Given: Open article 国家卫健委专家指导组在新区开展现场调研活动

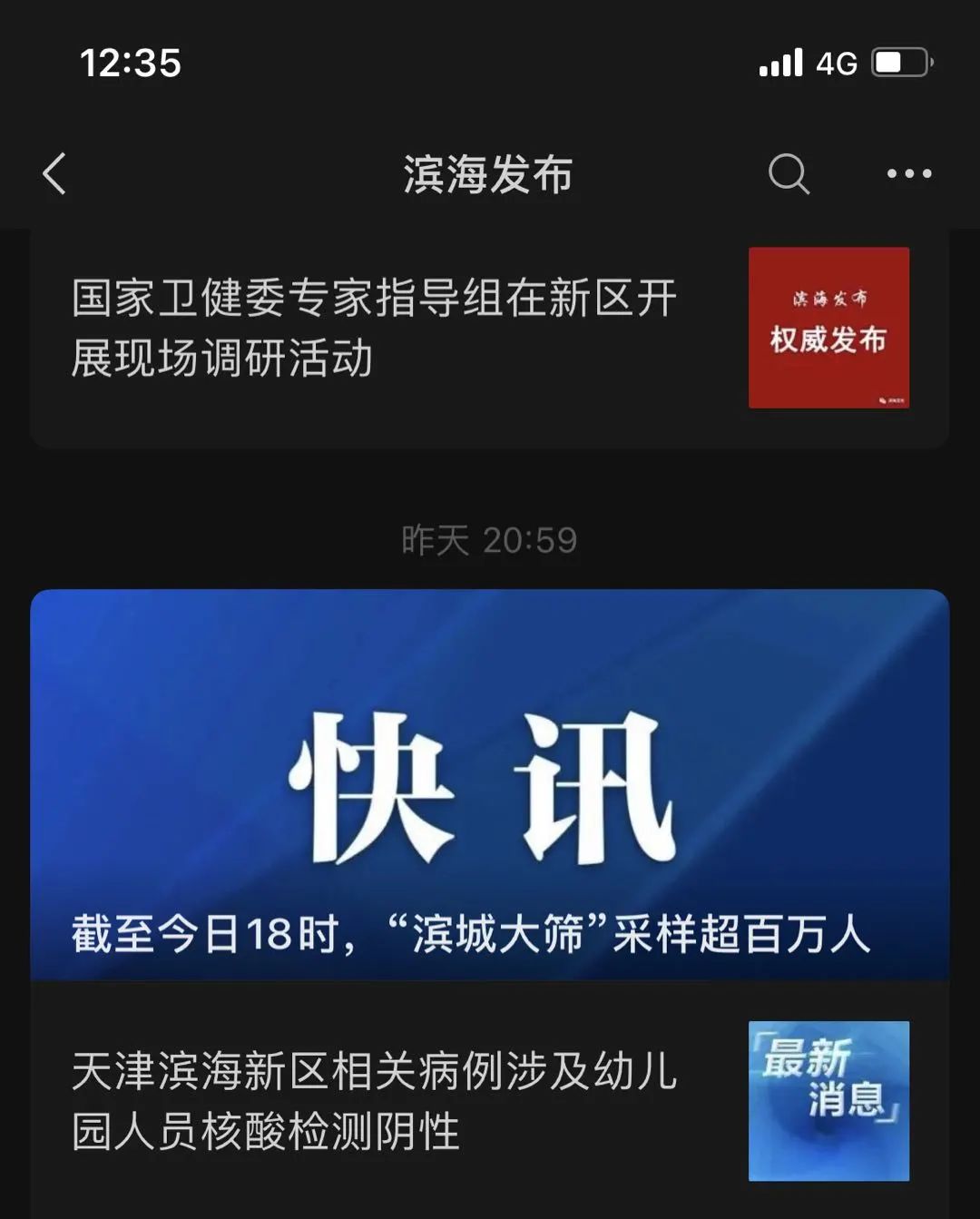Looking at the screenshot, I should pyautogui.click(x=374, y=328).
